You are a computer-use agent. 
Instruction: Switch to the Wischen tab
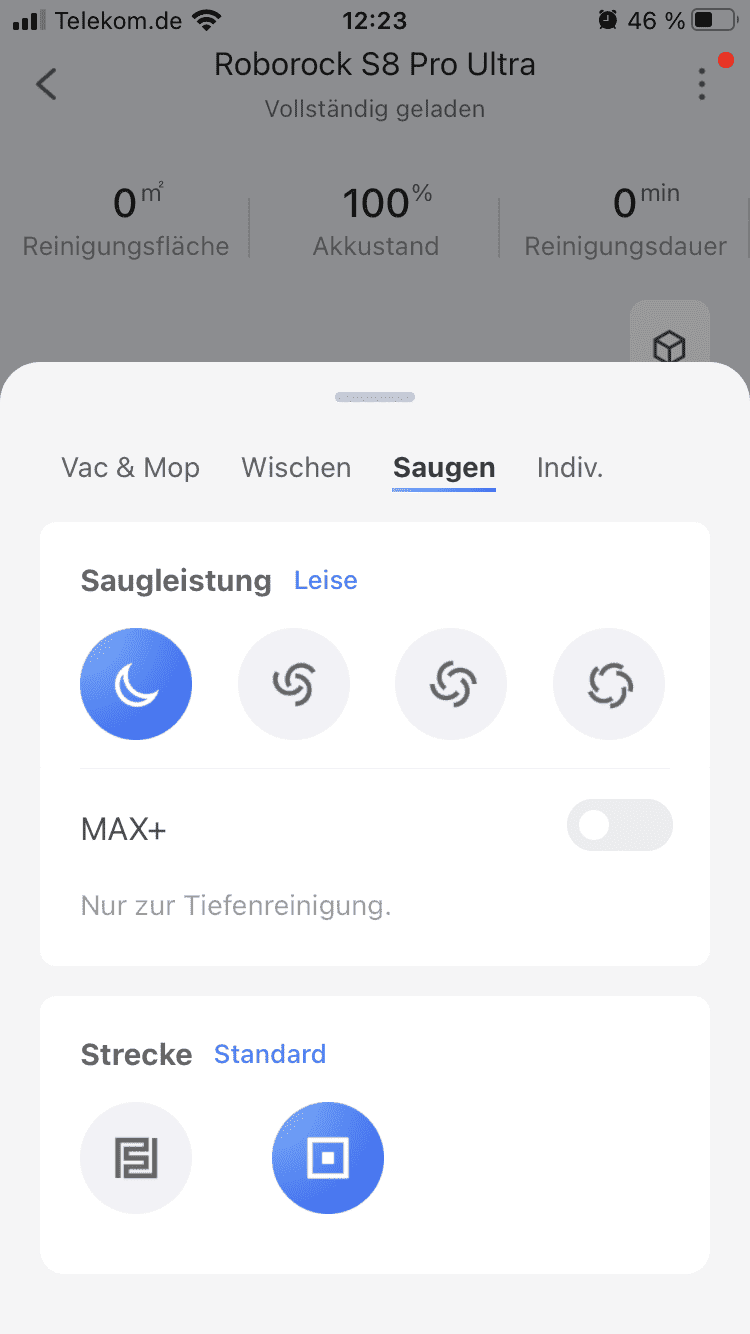point(296,467)
